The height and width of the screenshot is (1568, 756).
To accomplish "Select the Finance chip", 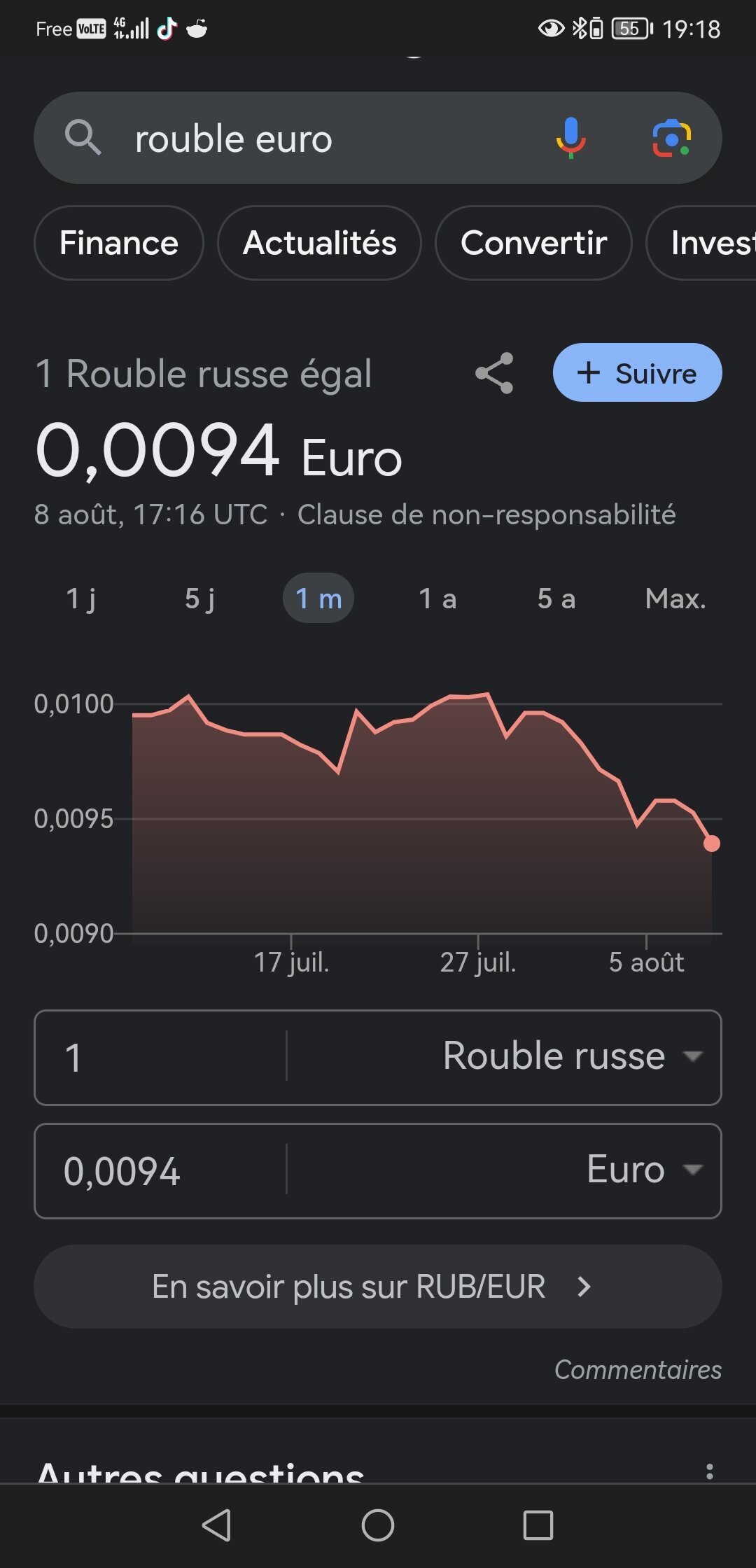I will (119, 243).
